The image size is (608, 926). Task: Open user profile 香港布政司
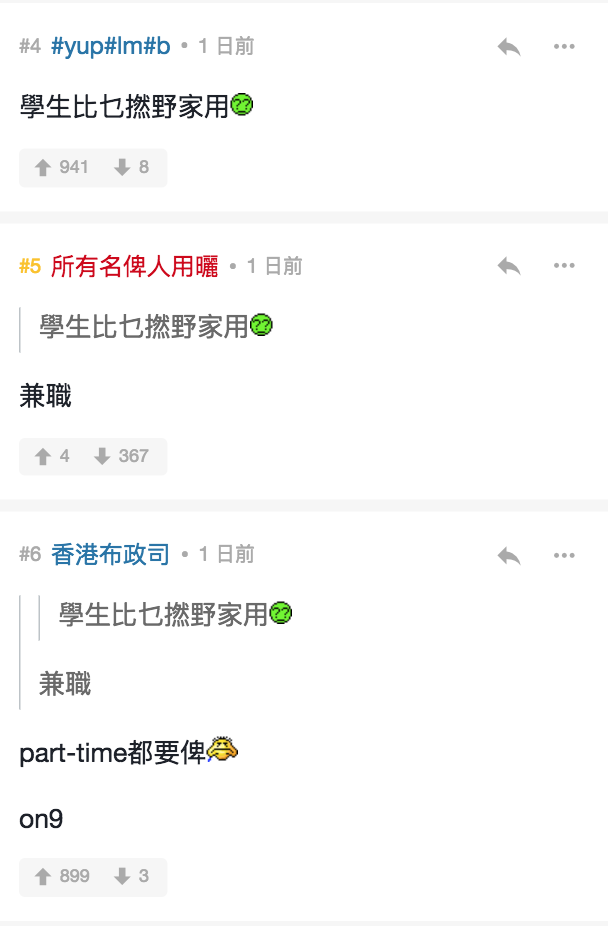110,555
